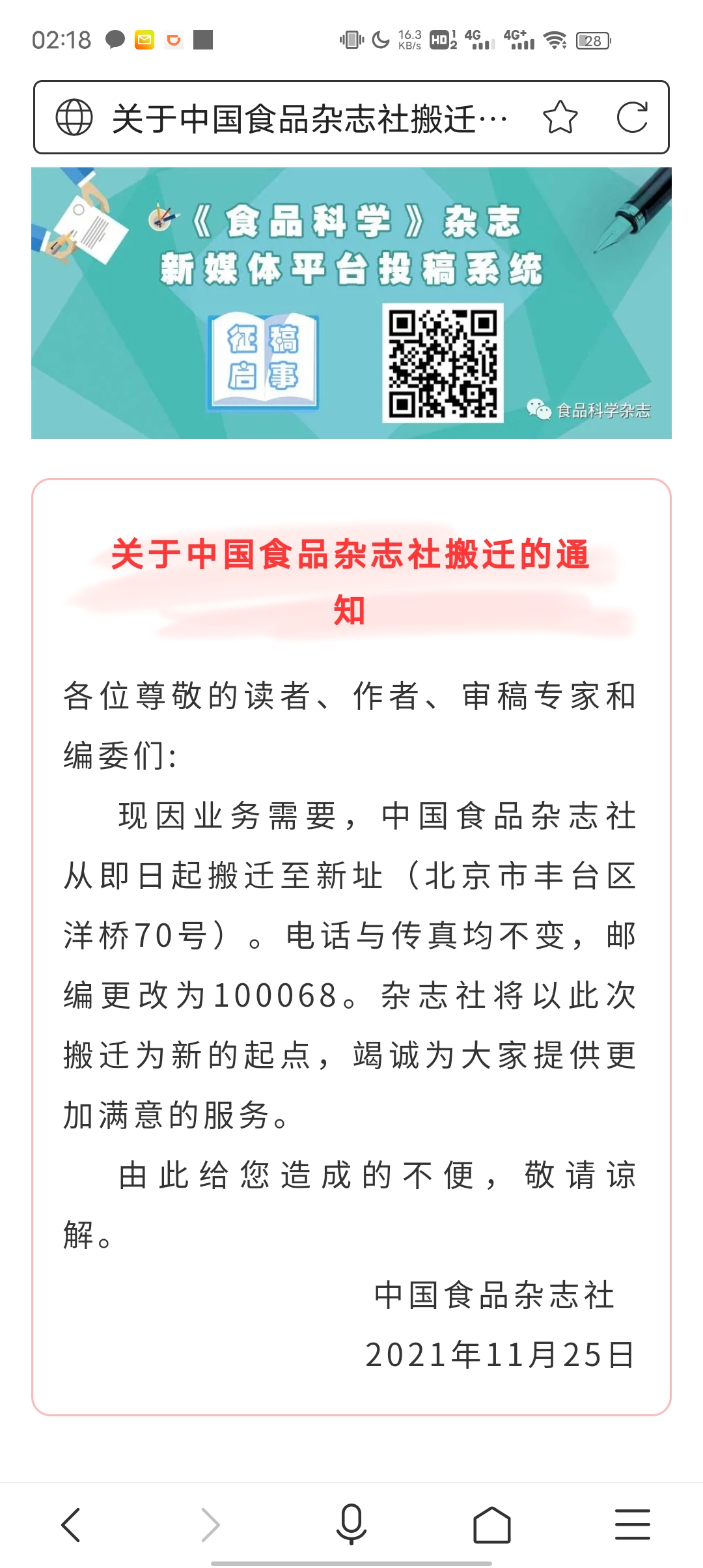Bookmark this page with the star icon
This screenshot has height=1568, width=703.
point(560,117)
